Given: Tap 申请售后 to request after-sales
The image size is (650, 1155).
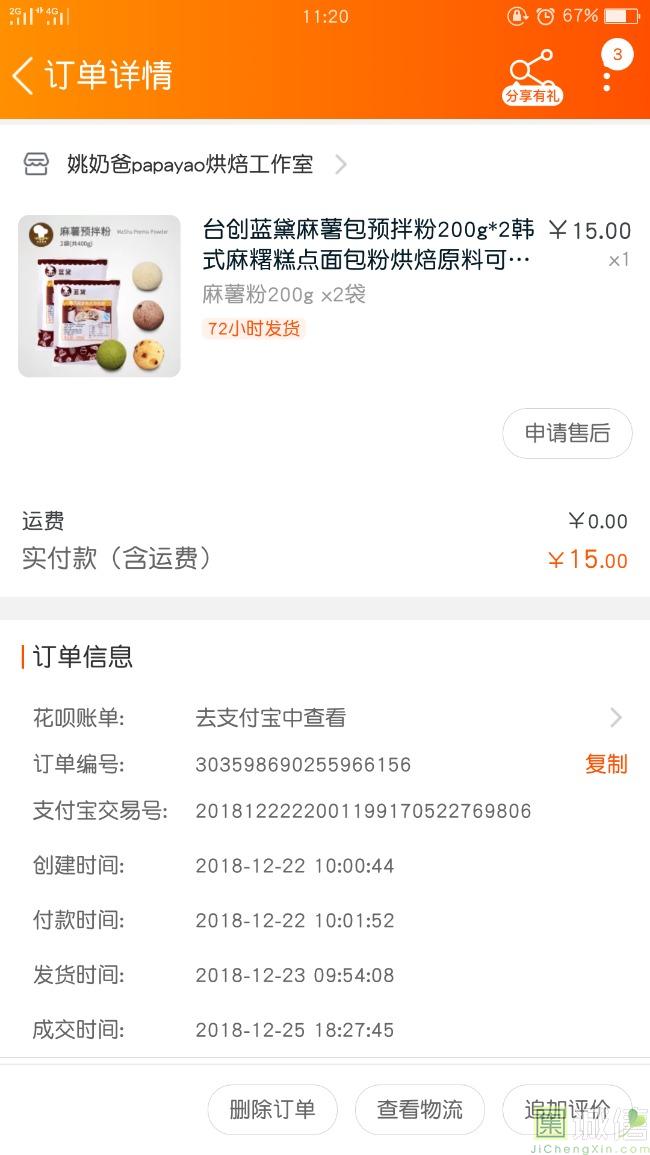Looking at the screenshot, I should 567,433.
